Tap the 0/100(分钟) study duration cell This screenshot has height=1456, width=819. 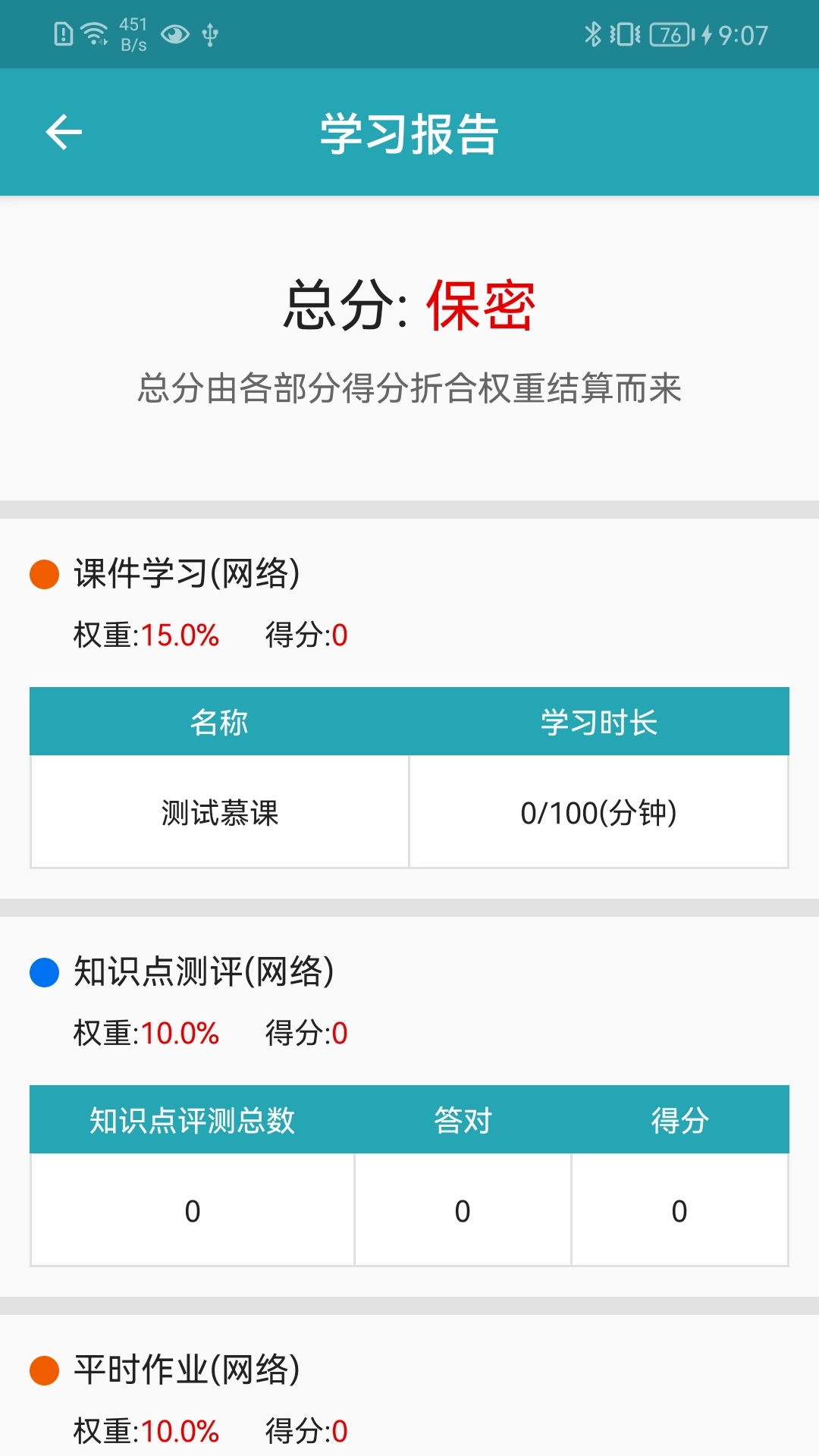pyautogui.click(x=603, y=811)
